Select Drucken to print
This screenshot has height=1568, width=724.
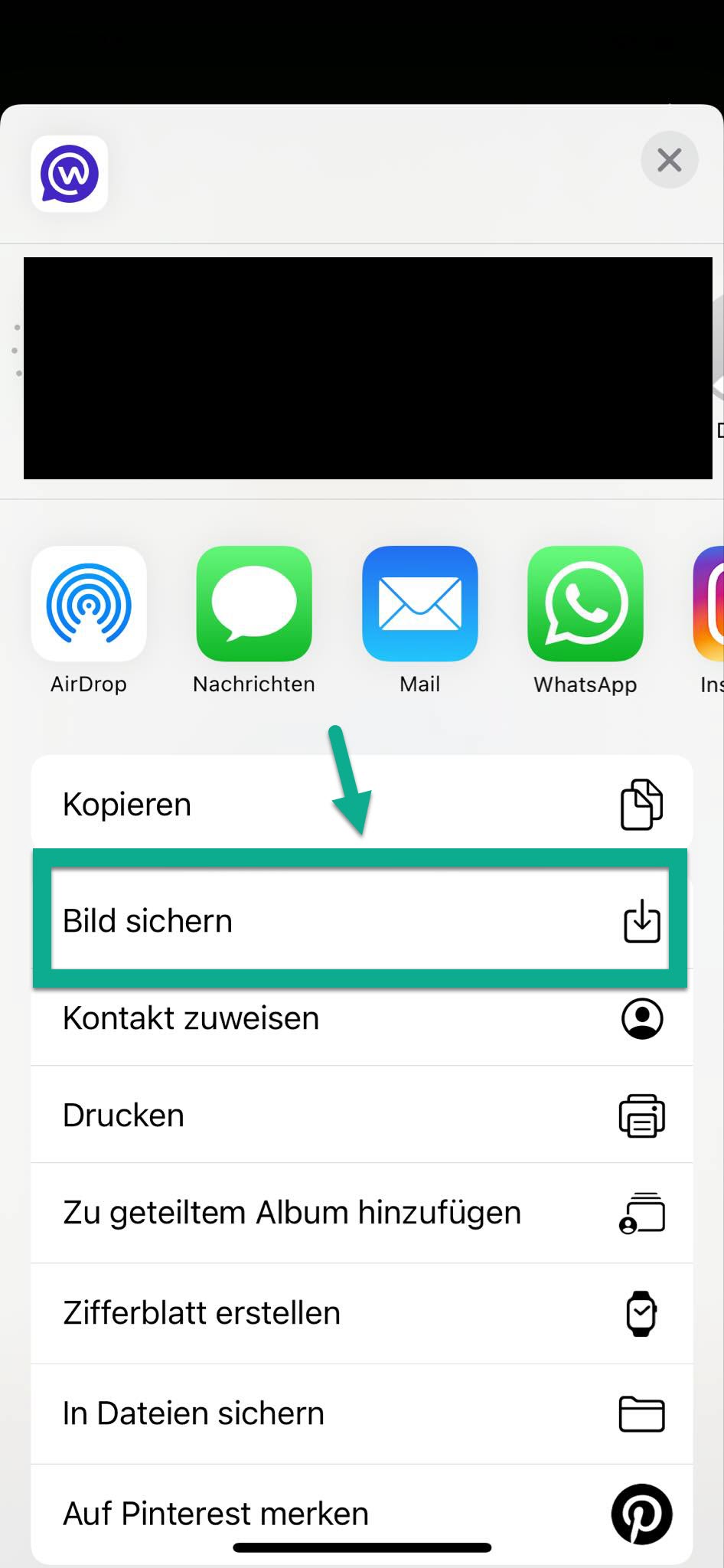361,1116
